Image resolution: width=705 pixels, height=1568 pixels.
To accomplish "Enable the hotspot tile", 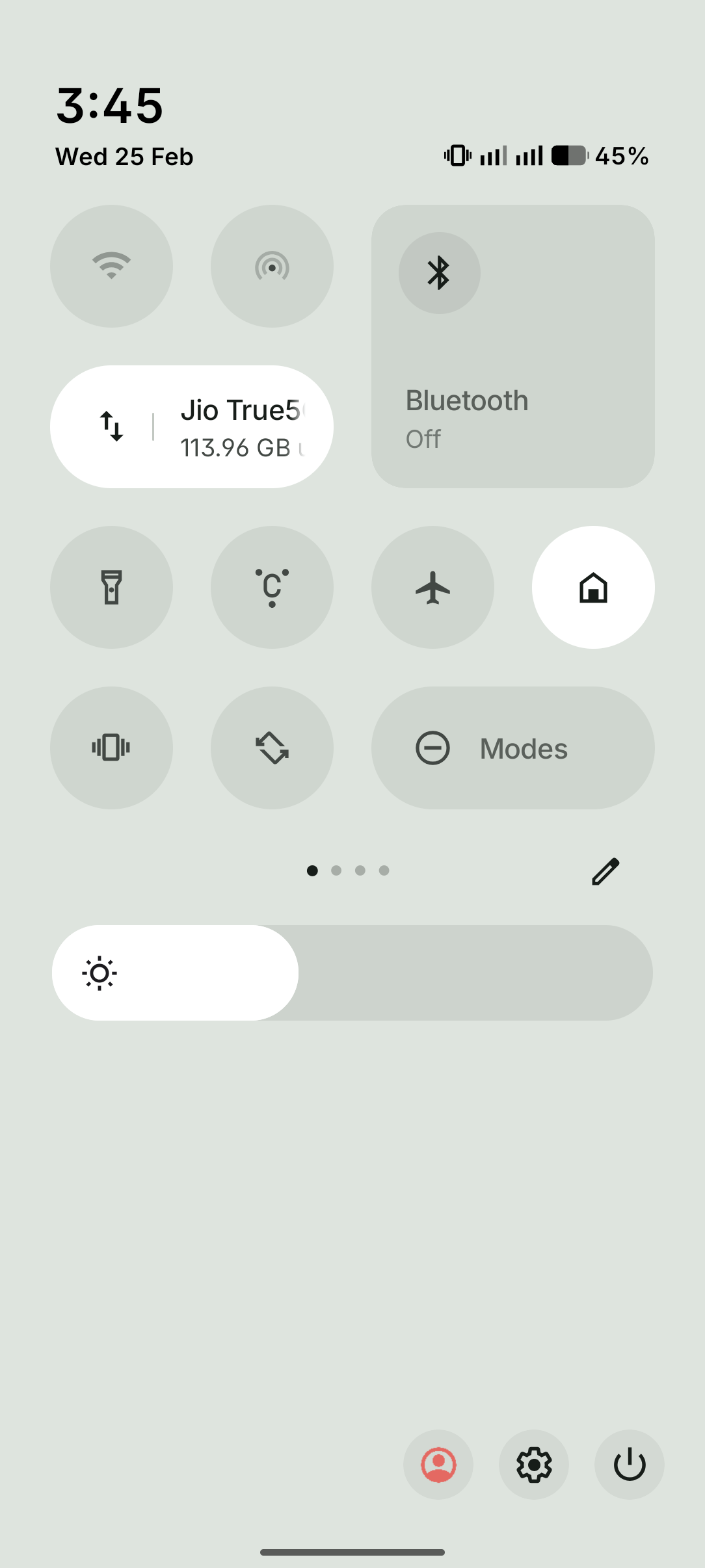I will coord(272,266).
